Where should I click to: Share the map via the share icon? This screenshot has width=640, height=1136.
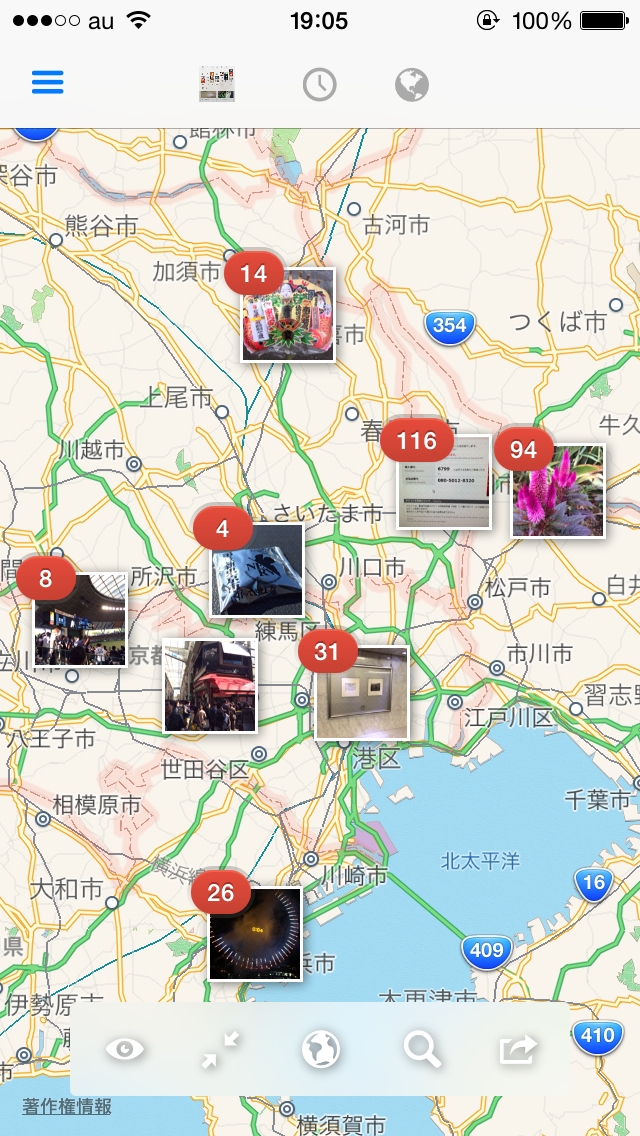point(519,1049)
